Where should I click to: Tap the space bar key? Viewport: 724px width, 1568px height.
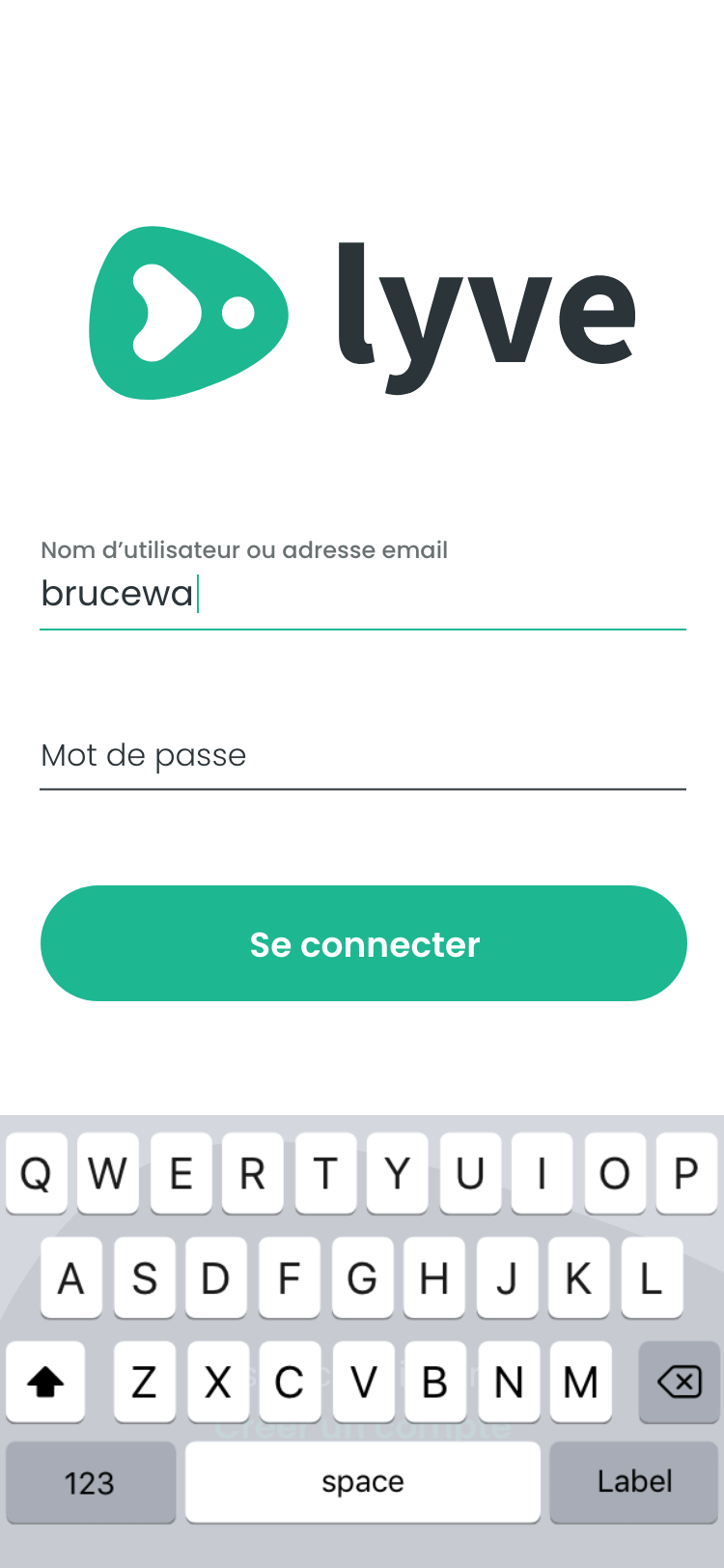[x=363, y=1482]
